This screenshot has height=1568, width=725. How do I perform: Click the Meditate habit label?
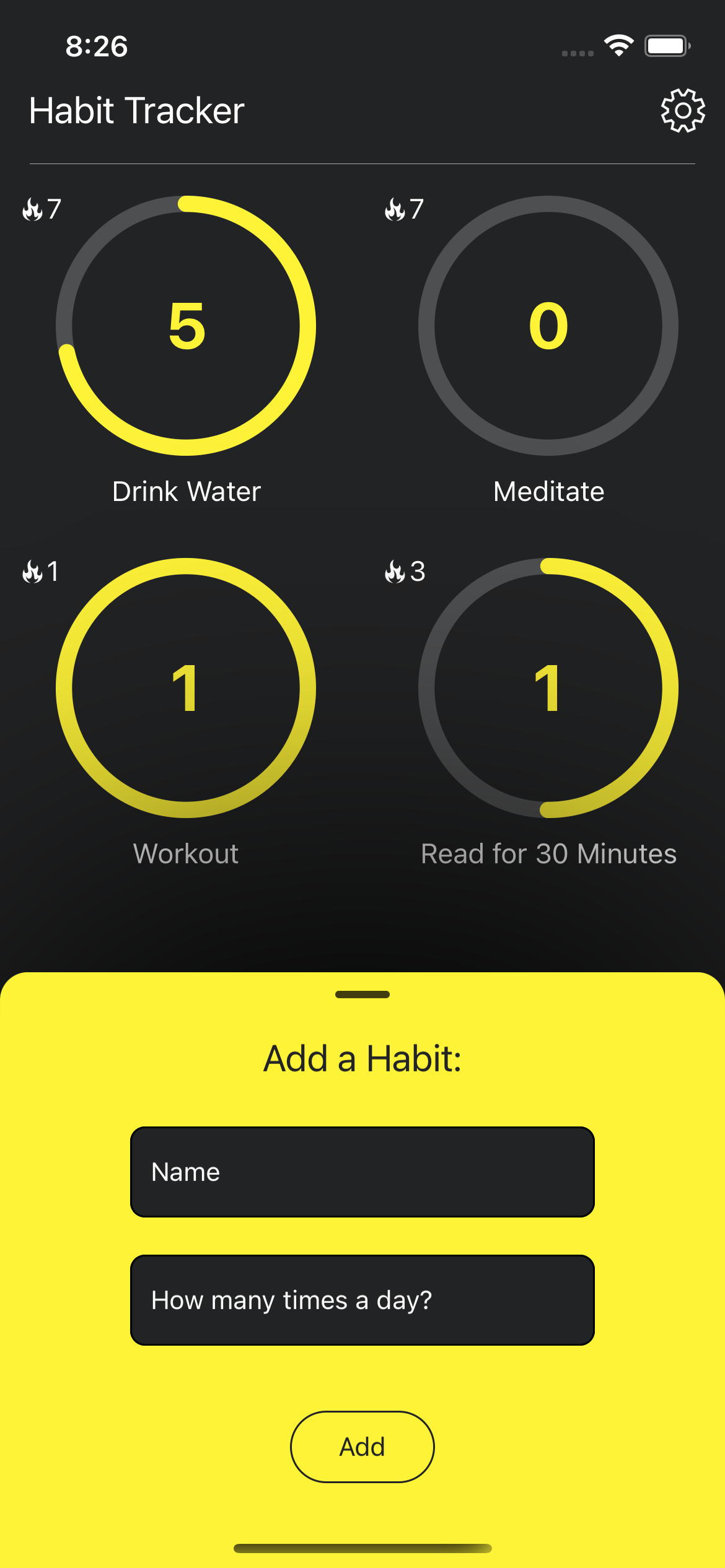tap(549, 490)
